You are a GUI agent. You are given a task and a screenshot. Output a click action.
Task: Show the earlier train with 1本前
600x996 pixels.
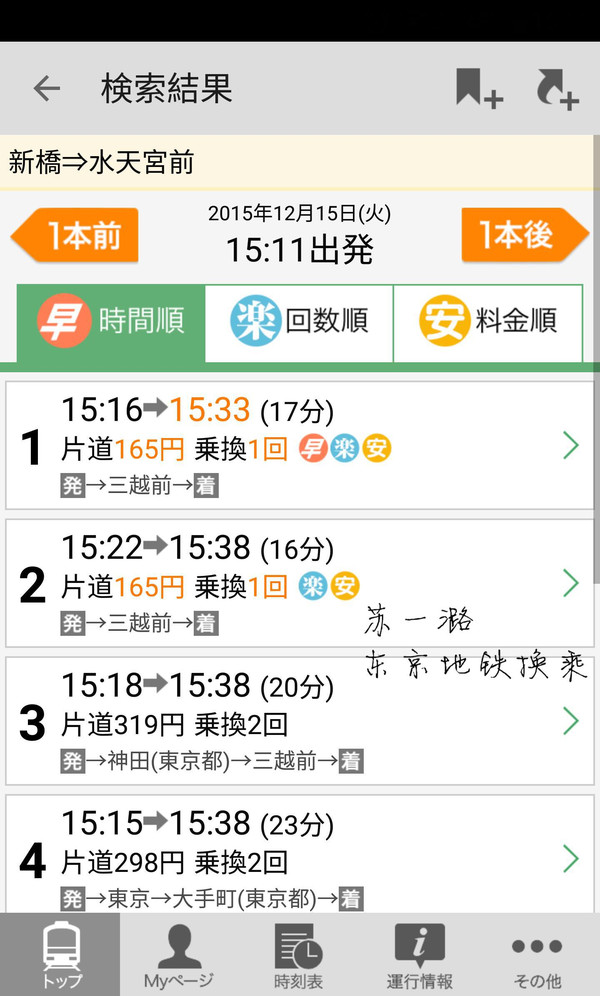[x=76, y=236]
